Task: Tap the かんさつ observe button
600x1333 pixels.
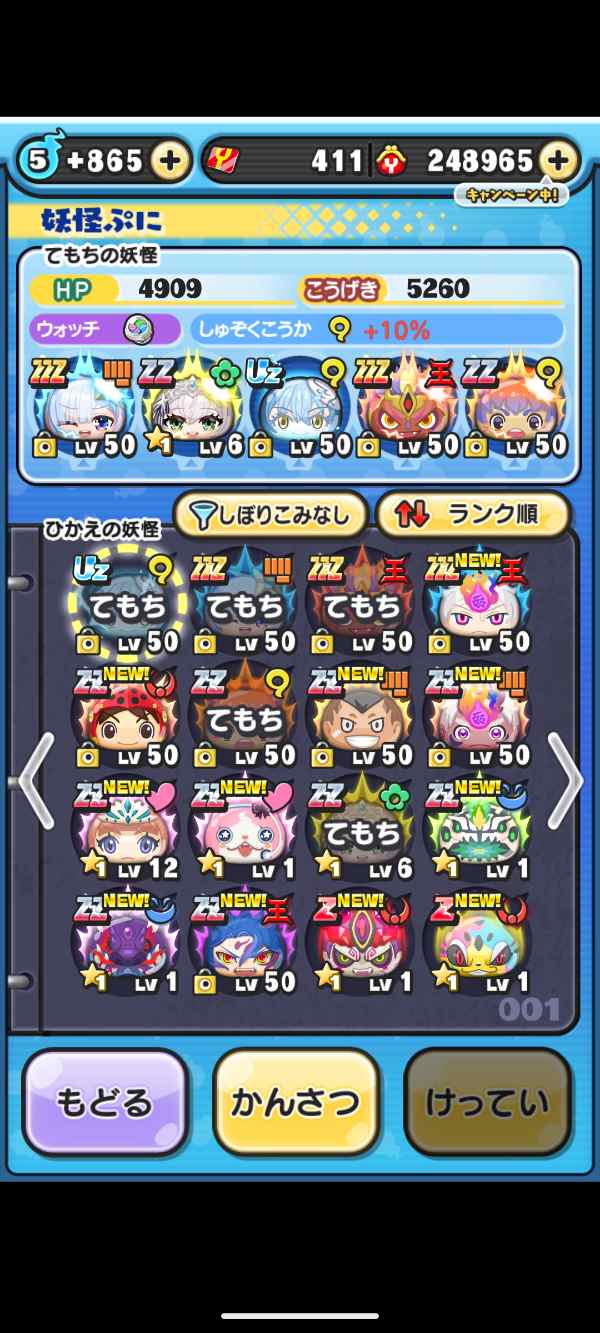Action: tap(297, 1102)
